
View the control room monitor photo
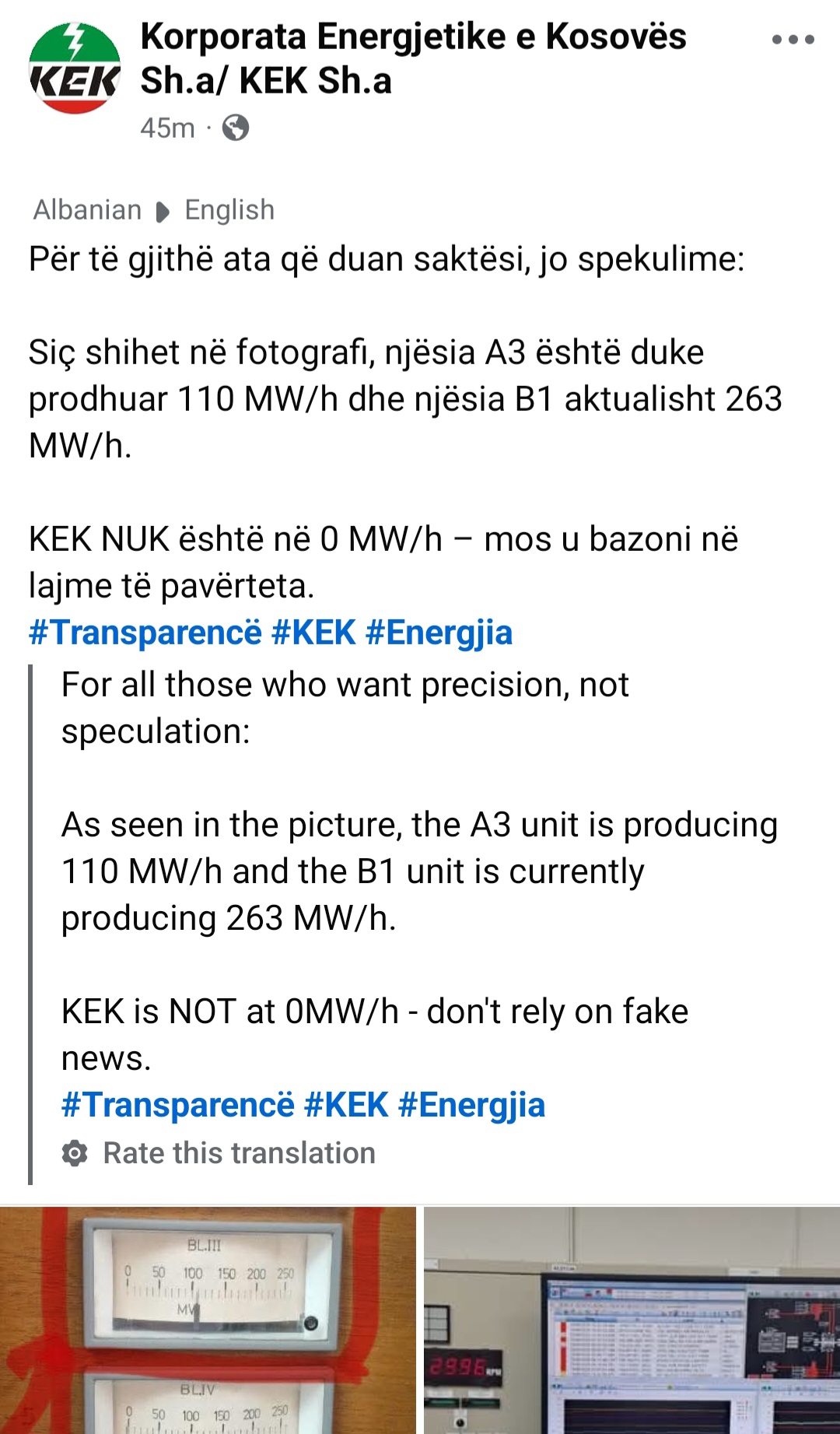pyautogui.click(x=632, y=1320)
